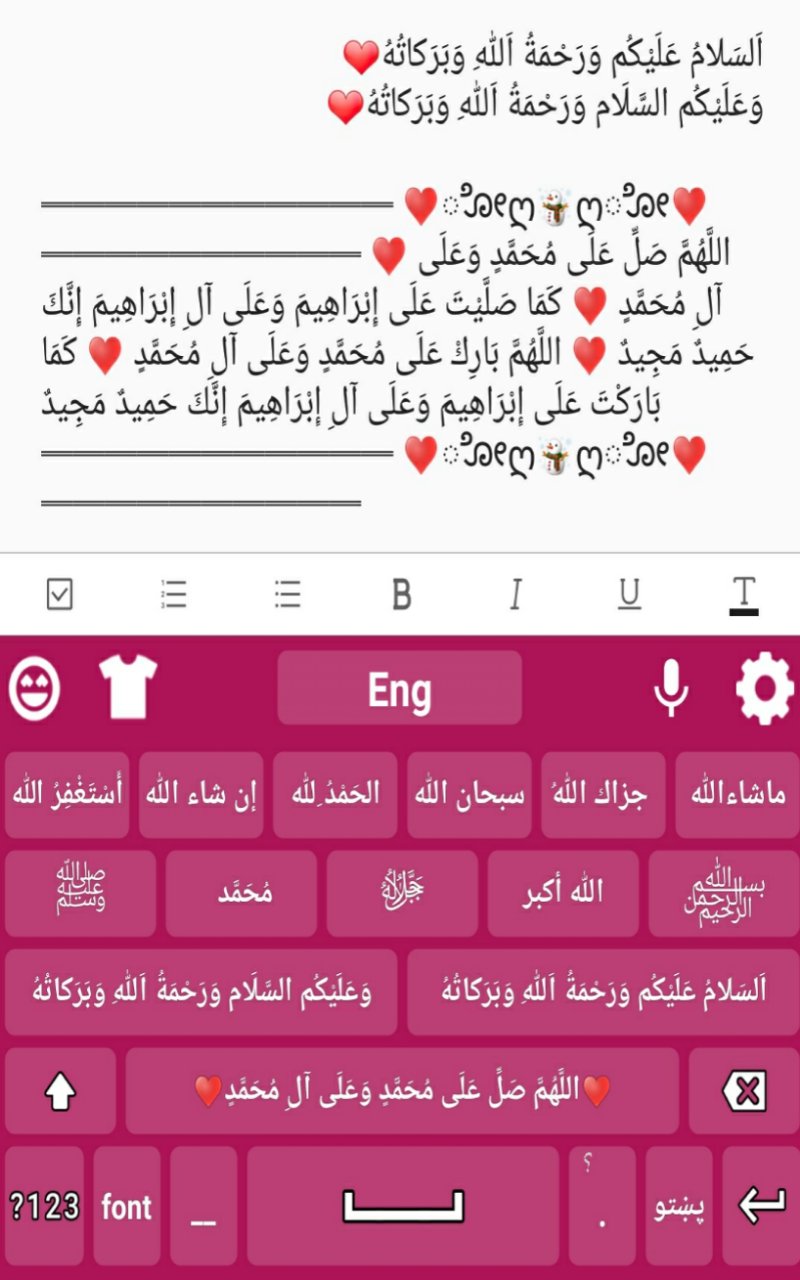Open the emoji panel on keyboard
Screen dimensions: 800x1280
click(35, 689)
